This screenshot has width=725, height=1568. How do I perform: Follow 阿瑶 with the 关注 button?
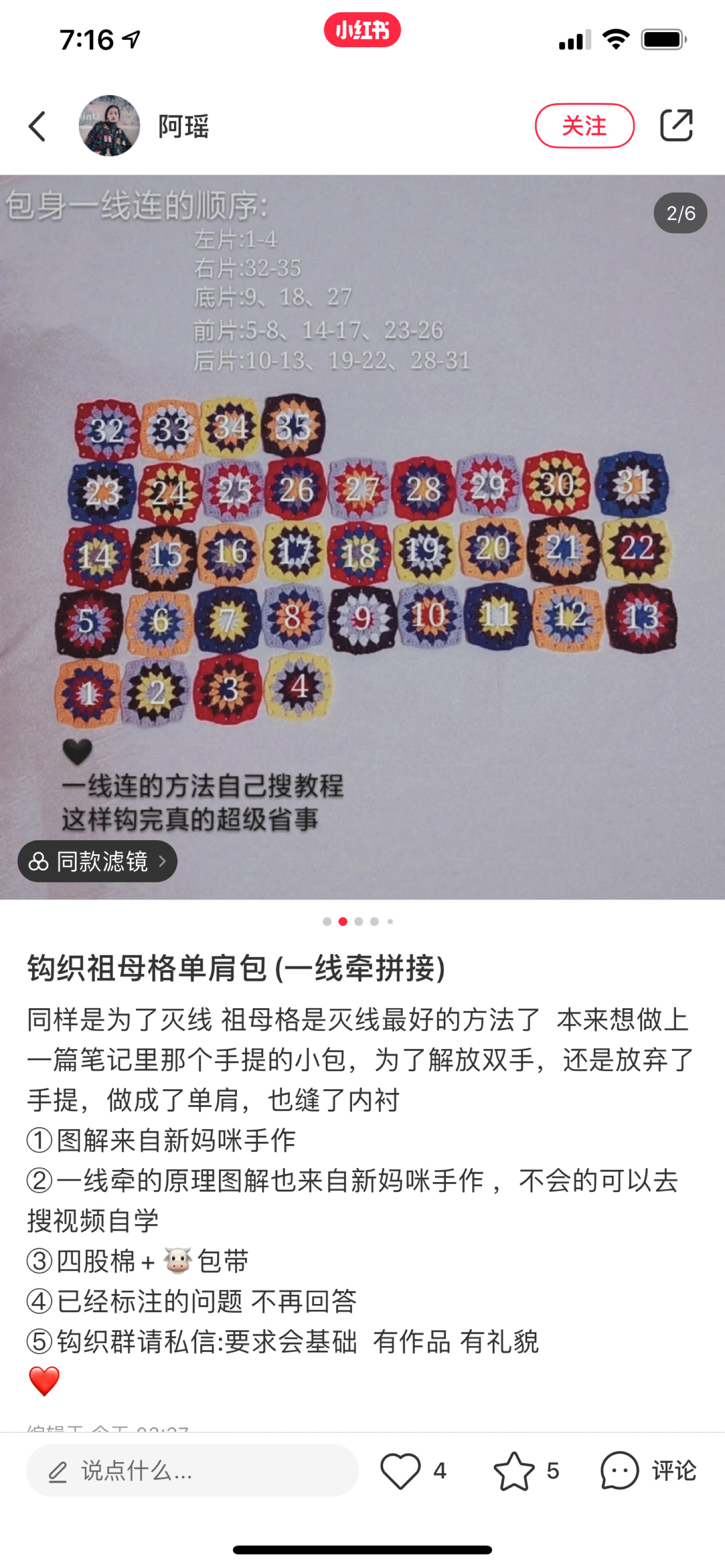[585, 126]
